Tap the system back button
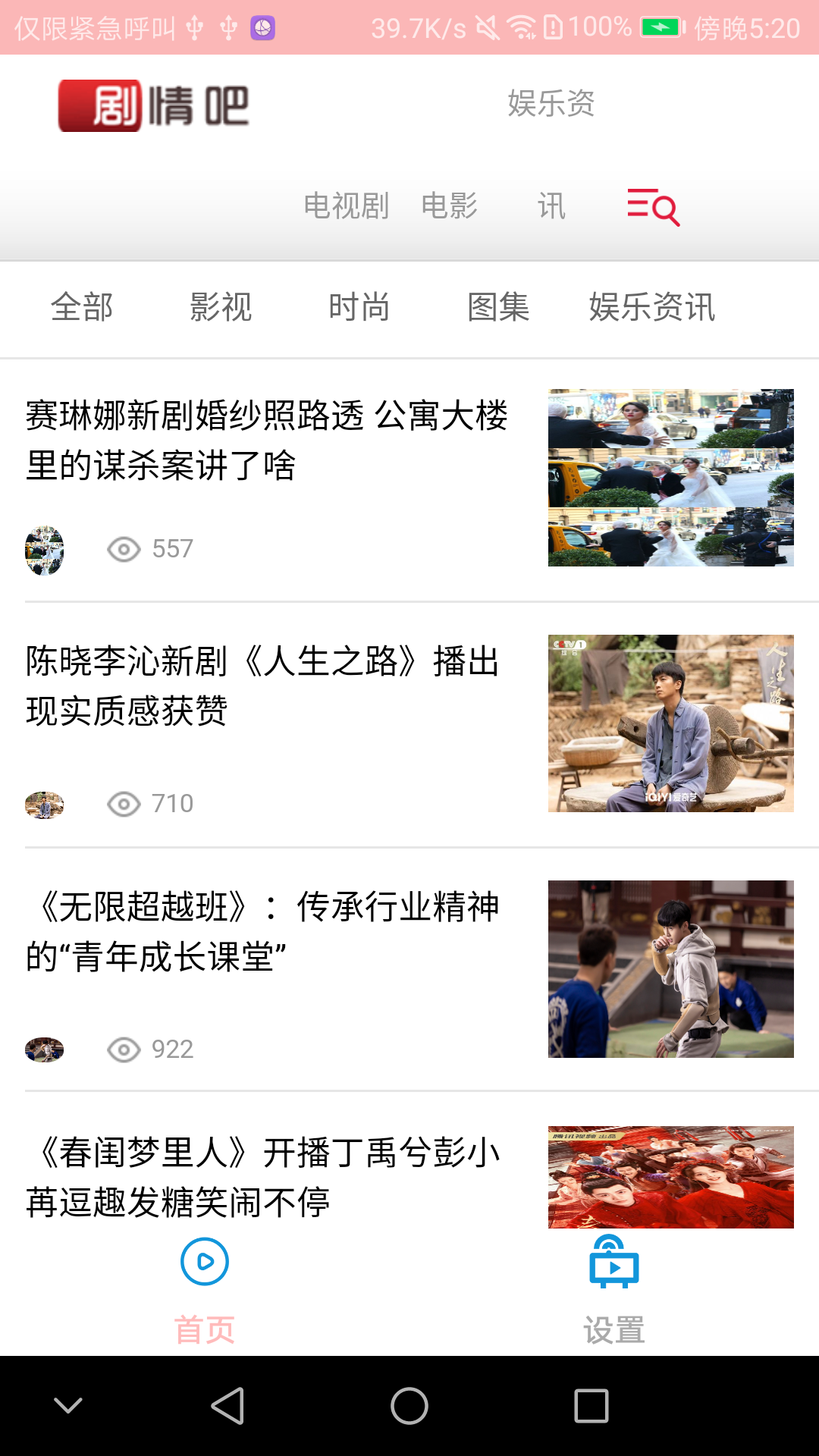The height and width of the screenshot is (1456, 819). 227,1406
